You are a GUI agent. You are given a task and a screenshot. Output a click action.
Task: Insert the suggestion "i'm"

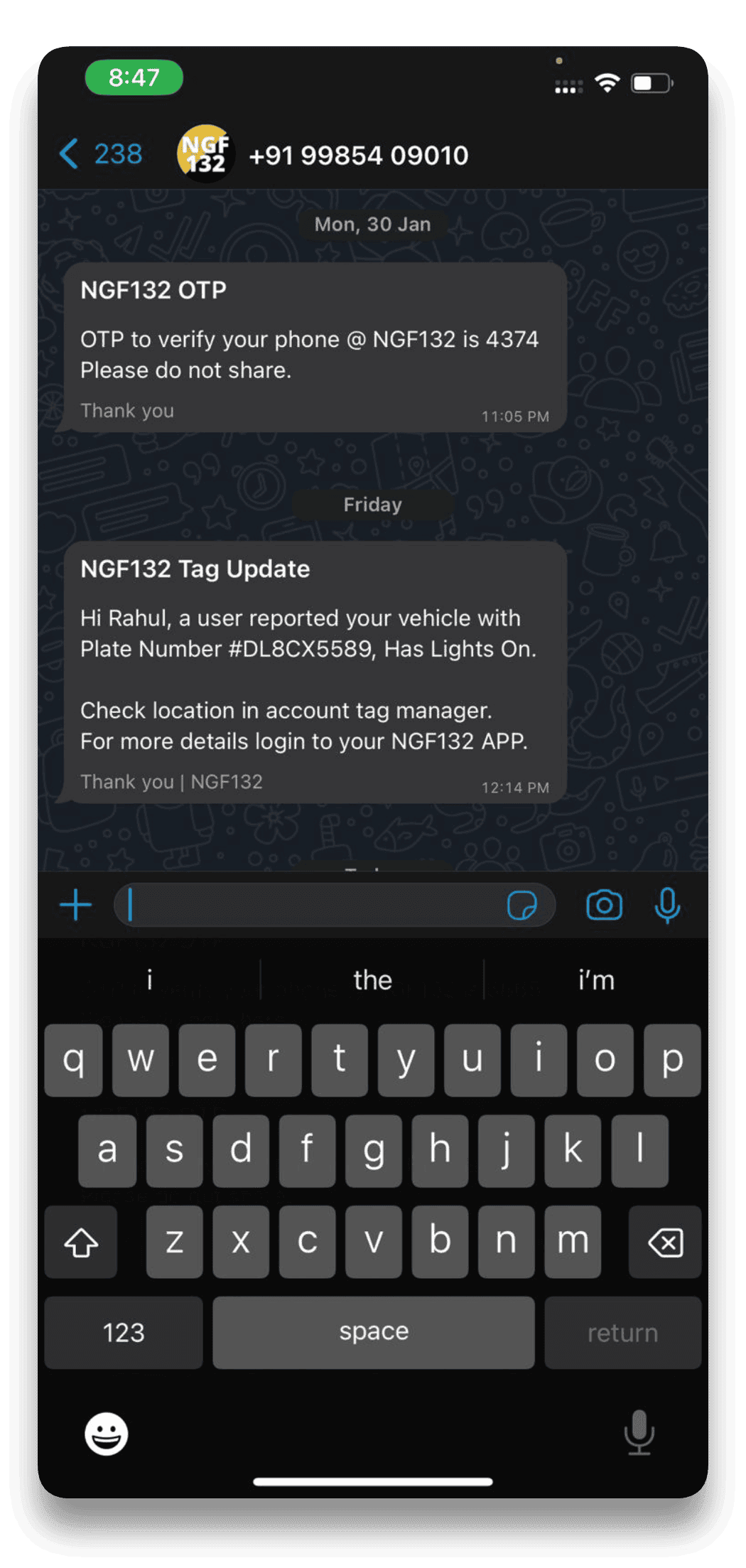click(595, 980)
